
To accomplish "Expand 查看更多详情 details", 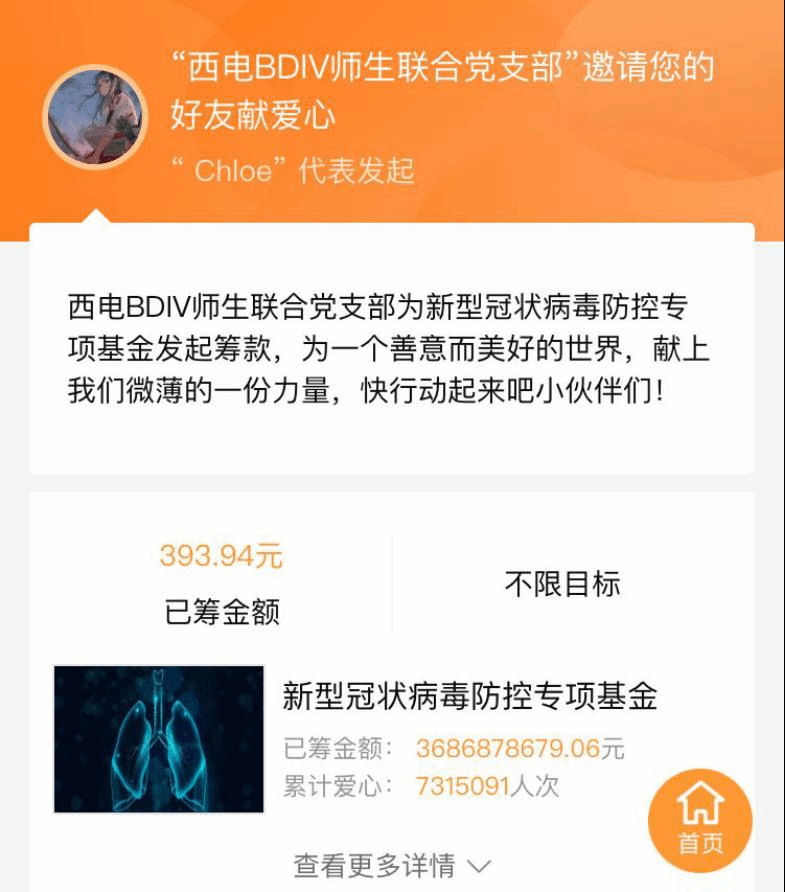I will [x=391, y=864].
